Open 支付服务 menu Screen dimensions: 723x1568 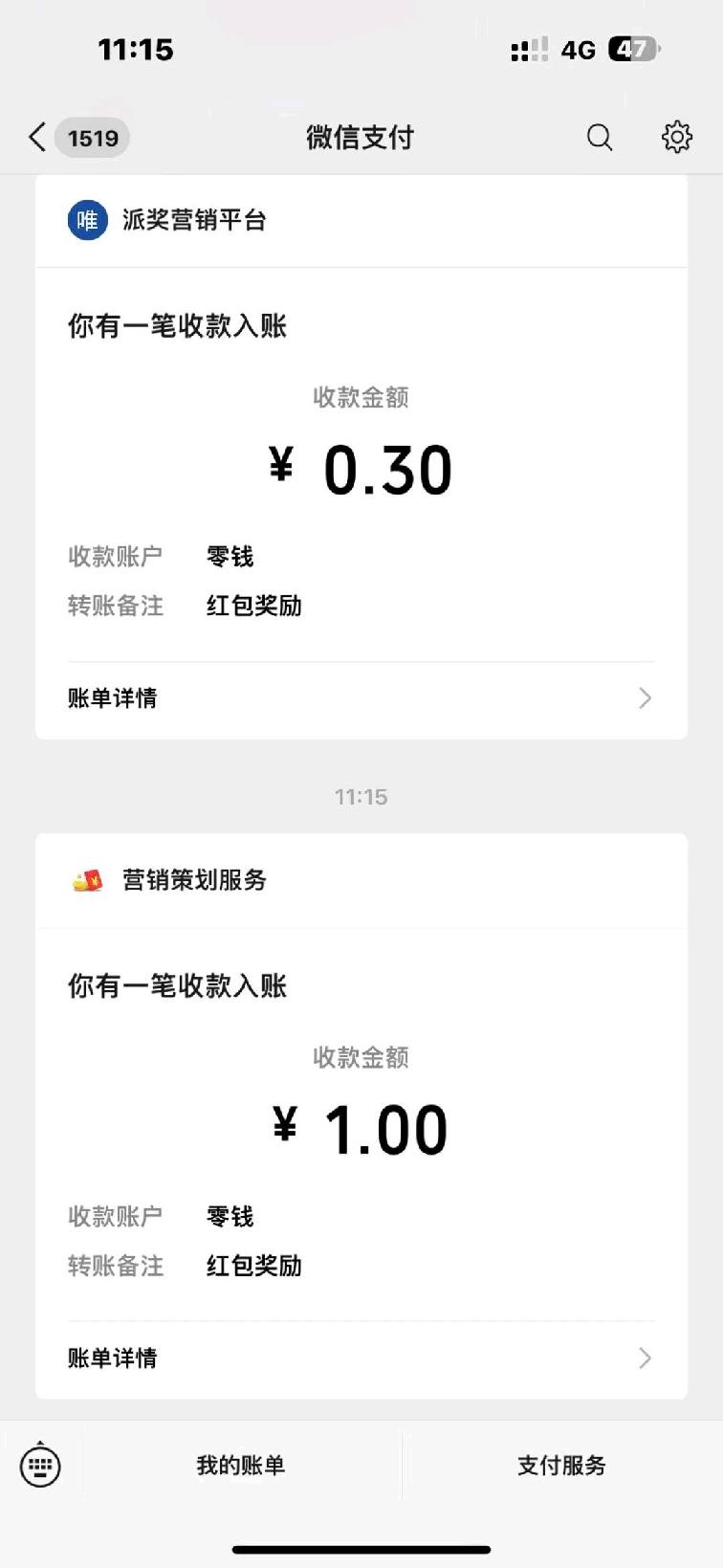pos(562,1466)
